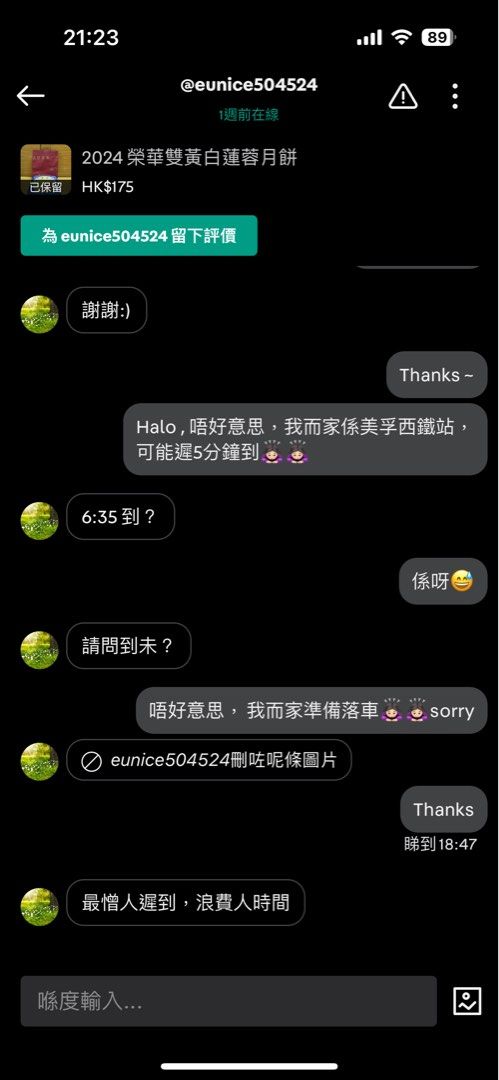Report user via the warning triangle icon

point(403,96)
